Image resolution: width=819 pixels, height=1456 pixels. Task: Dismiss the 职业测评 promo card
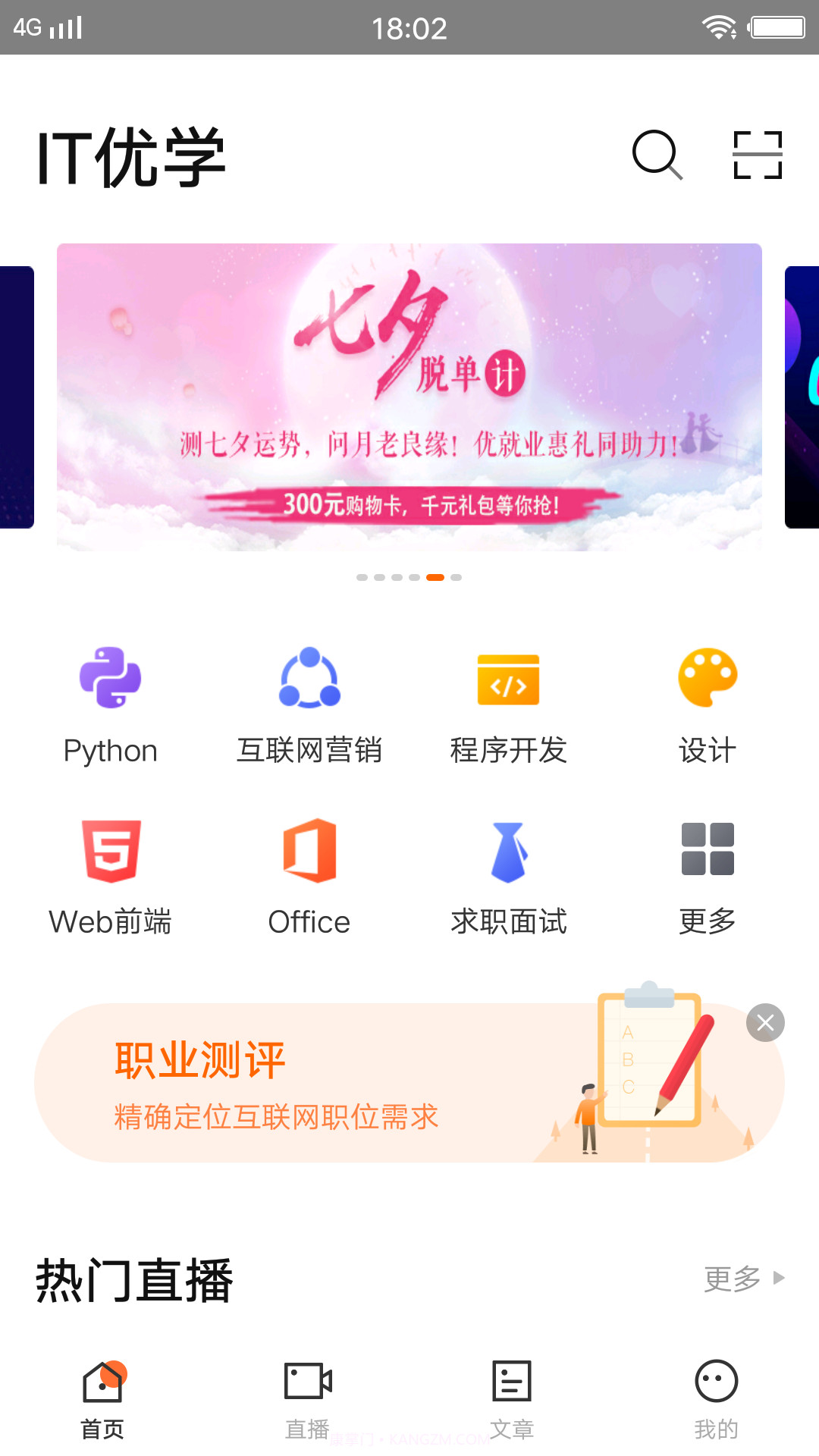pos(765,1021)
